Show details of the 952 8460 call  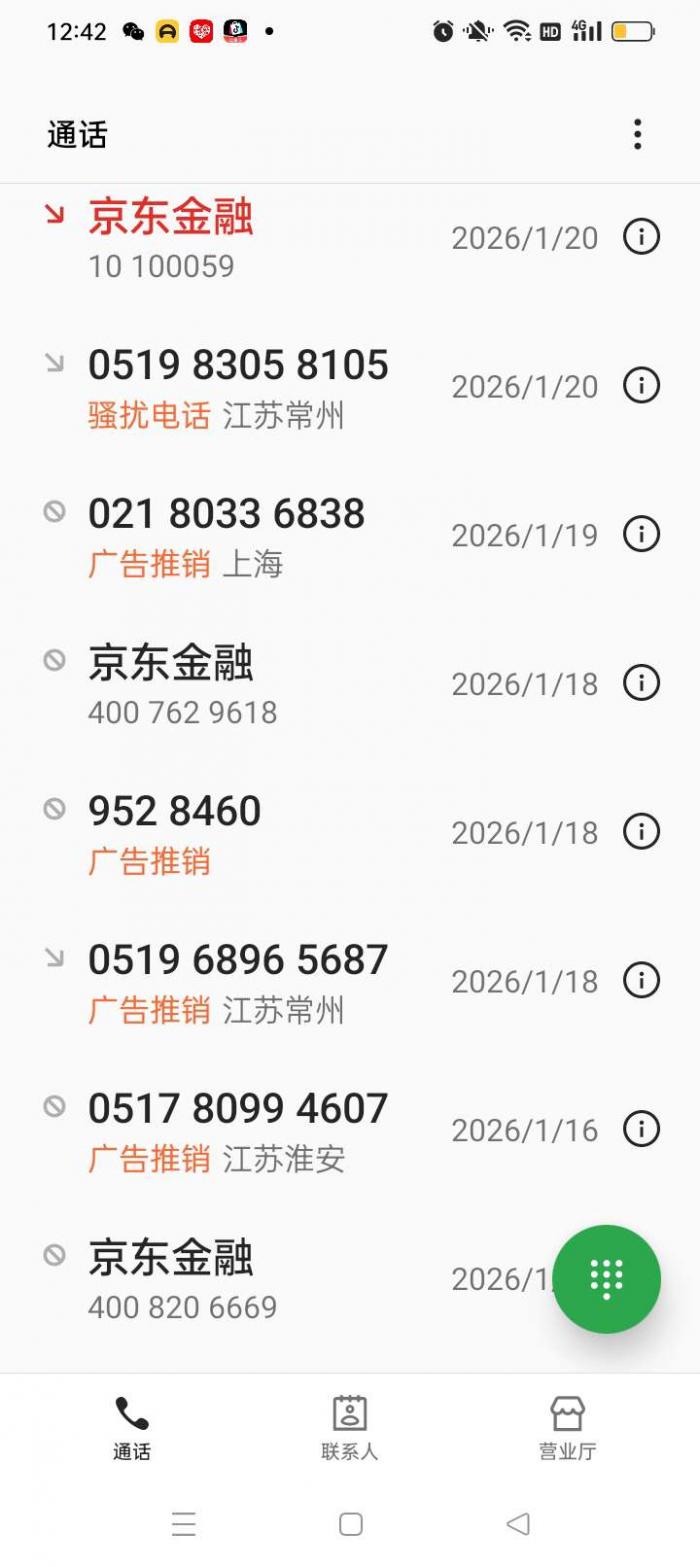coord(641,831)
